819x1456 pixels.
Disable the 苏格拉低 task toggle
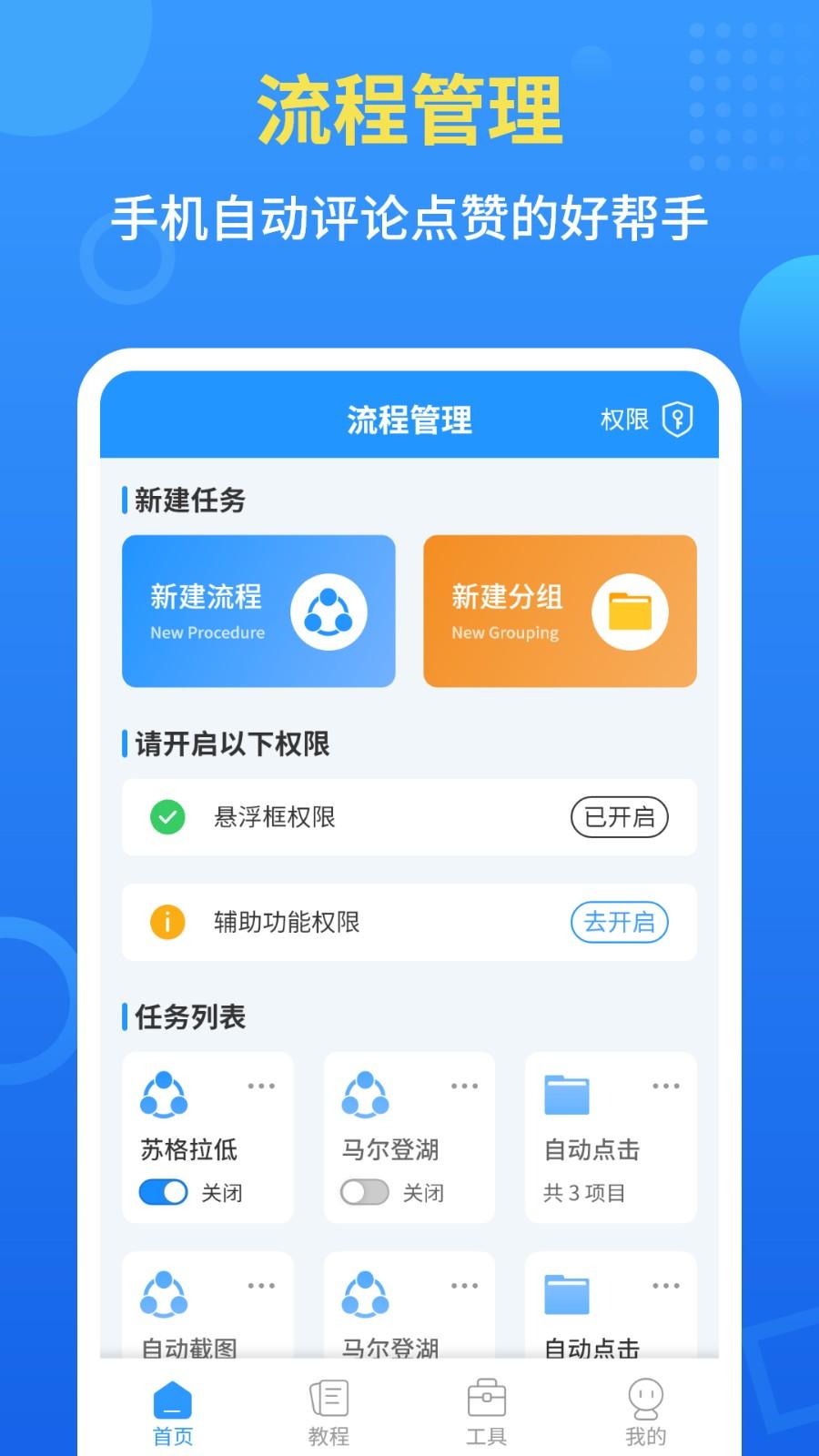(x=164, y=1190)
